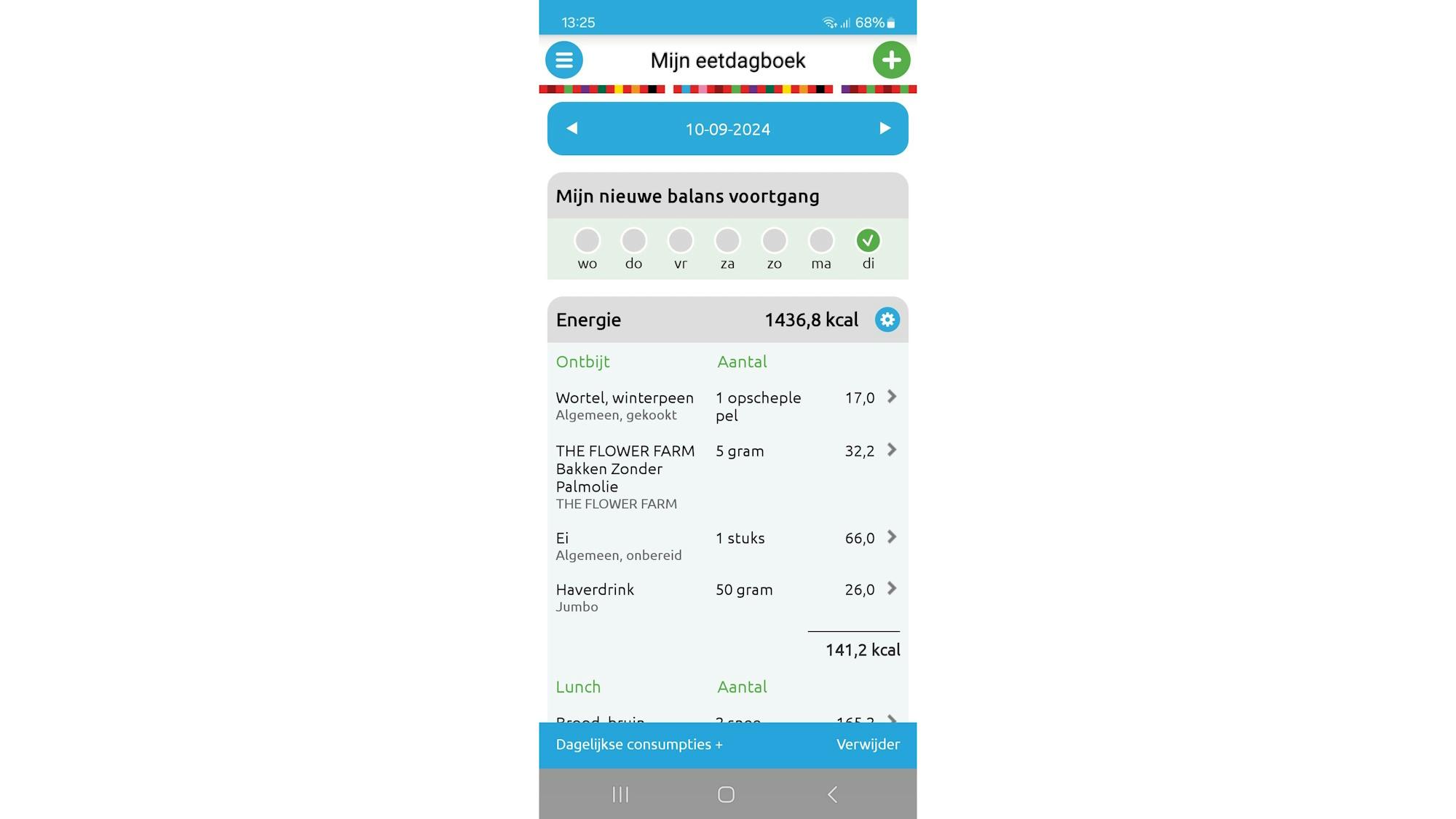Screen dimensions: 1456x819
Task: Open the date picker 10-09-2024
Action: click(x=727, y=129)
